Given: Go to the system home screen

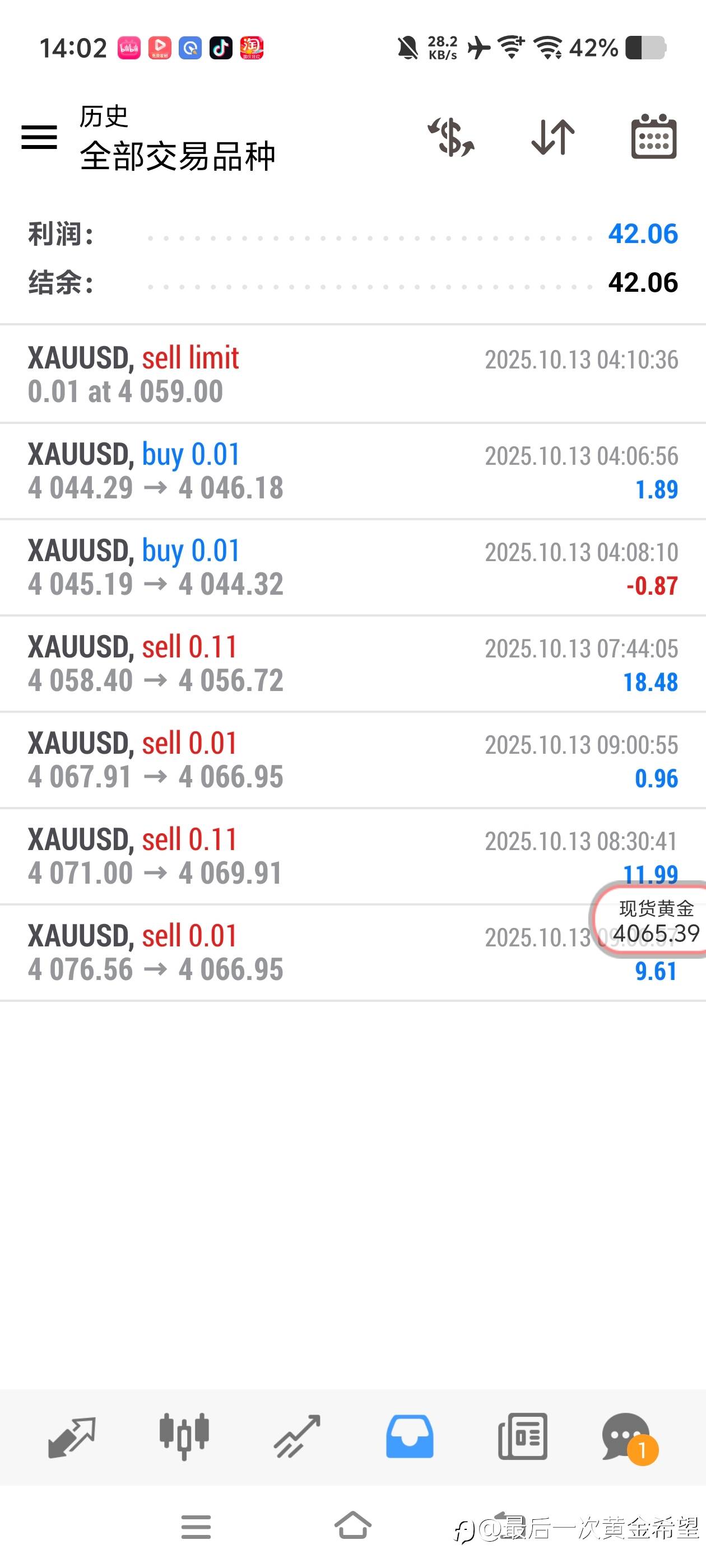Looking at the screenshot, I should point(352,1525).
